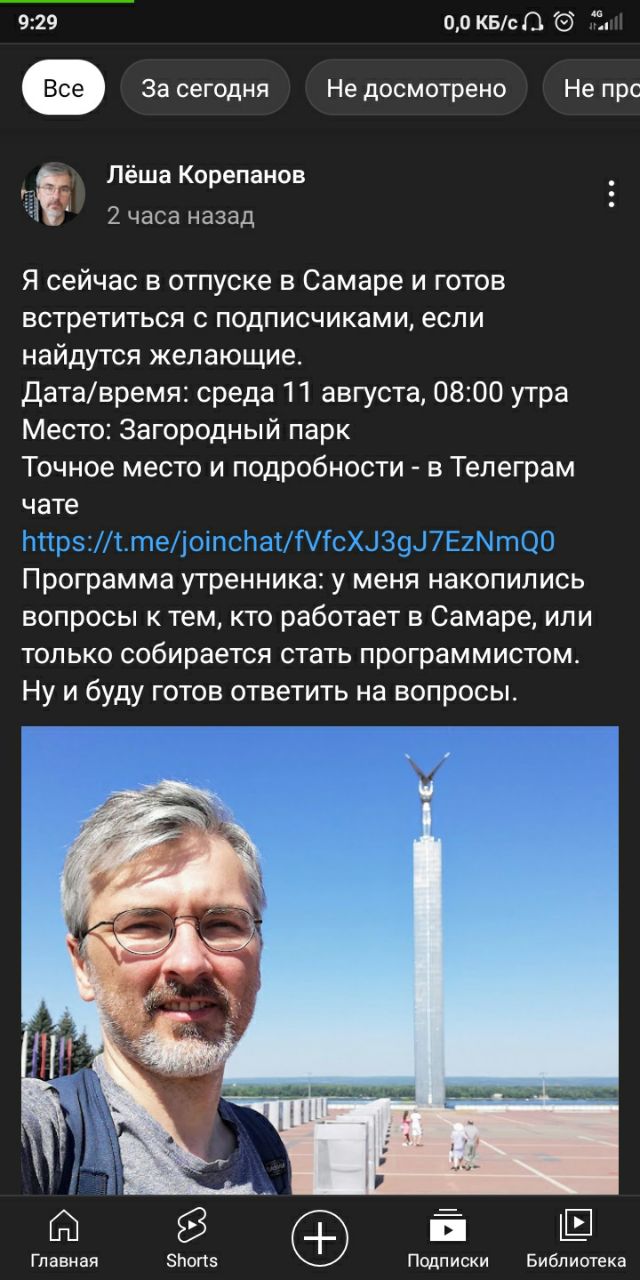The height and width of the screenshot is (1280, 640).
Task: Open the post's three-dot overflow menu
Action: pyautogui.click(x=611, y=194)
